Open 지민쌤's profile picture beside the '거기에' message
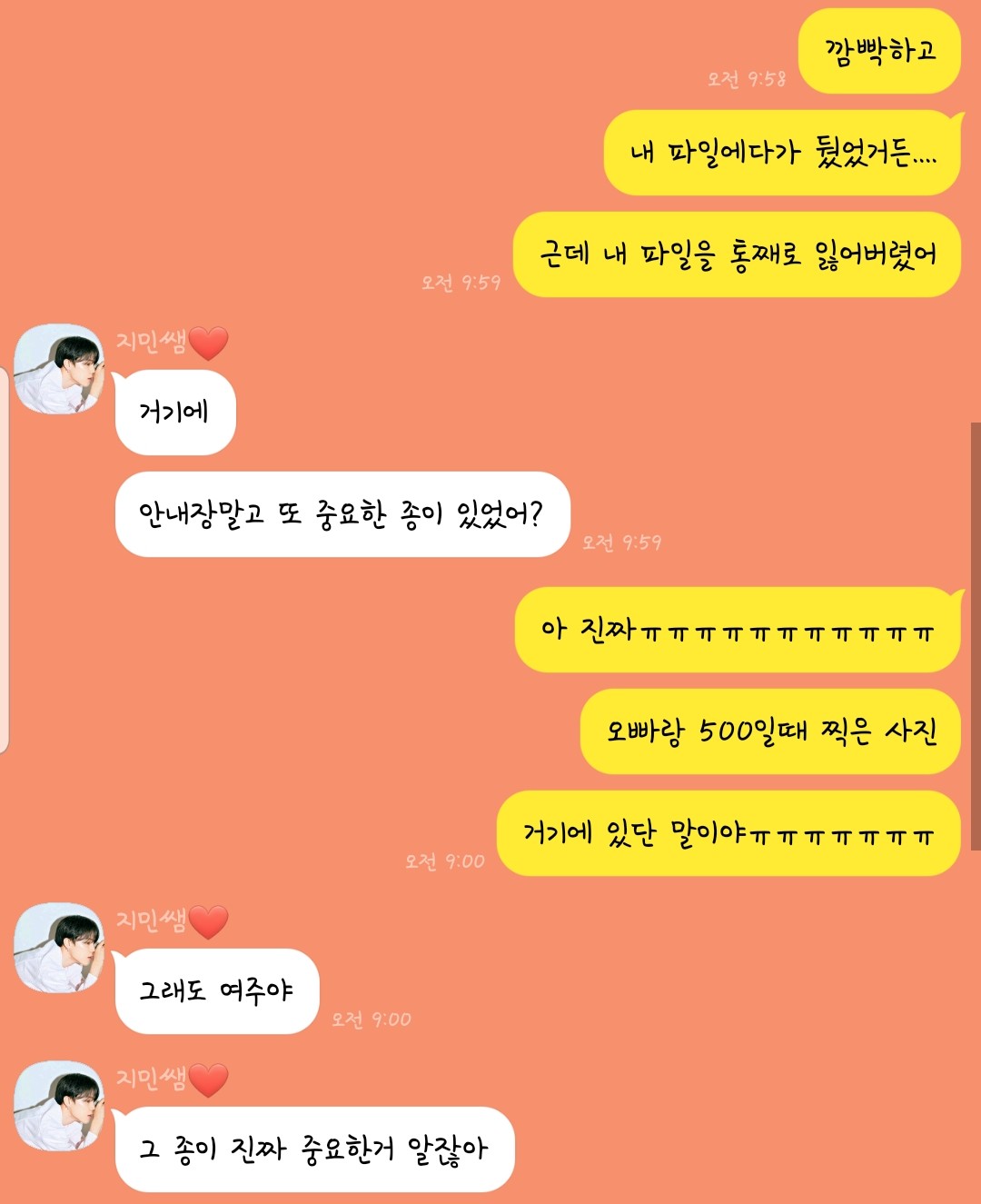981x1204 pixels. point(59,369)
